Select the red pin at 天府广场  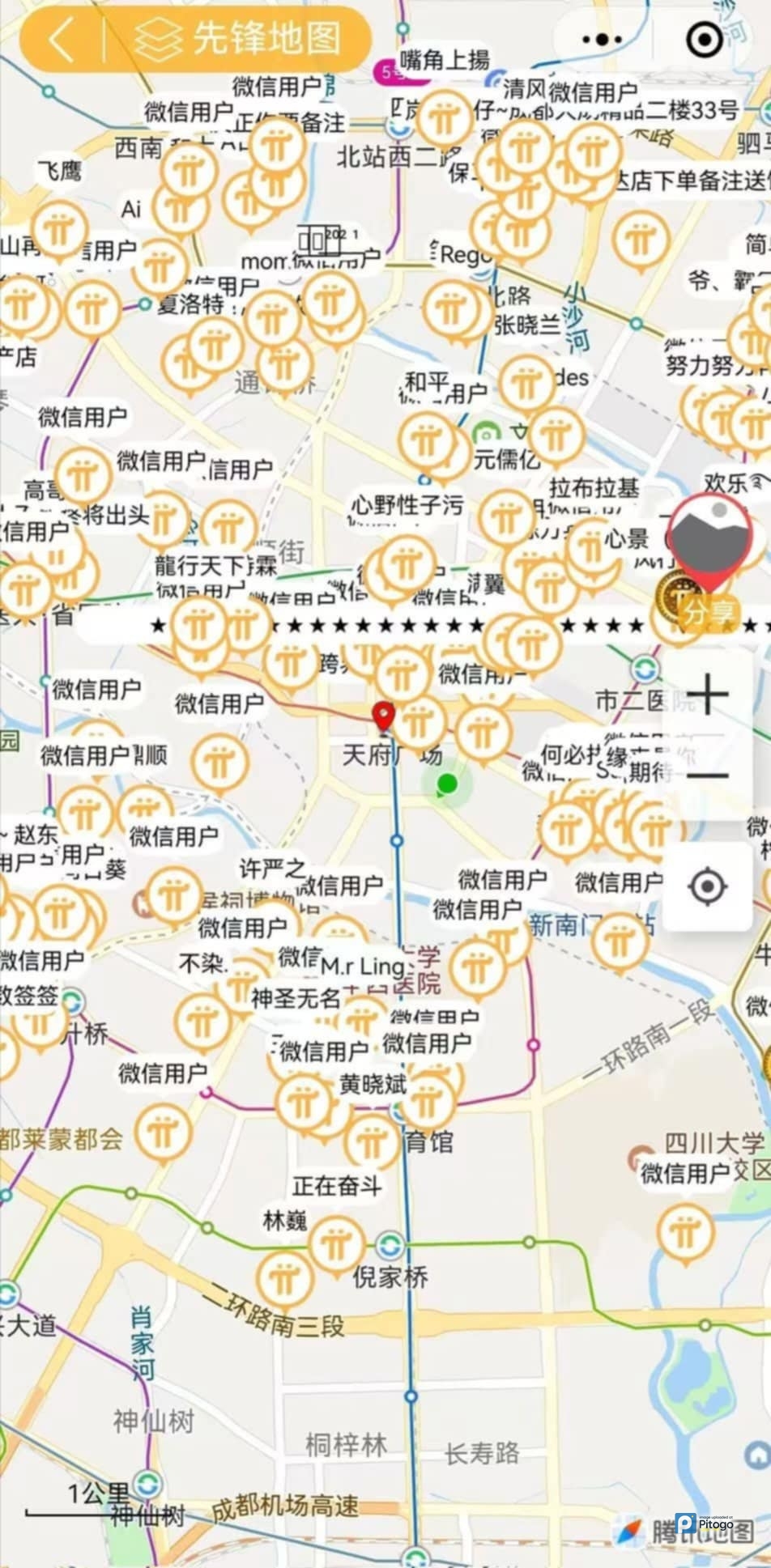(x=382, y=716)
